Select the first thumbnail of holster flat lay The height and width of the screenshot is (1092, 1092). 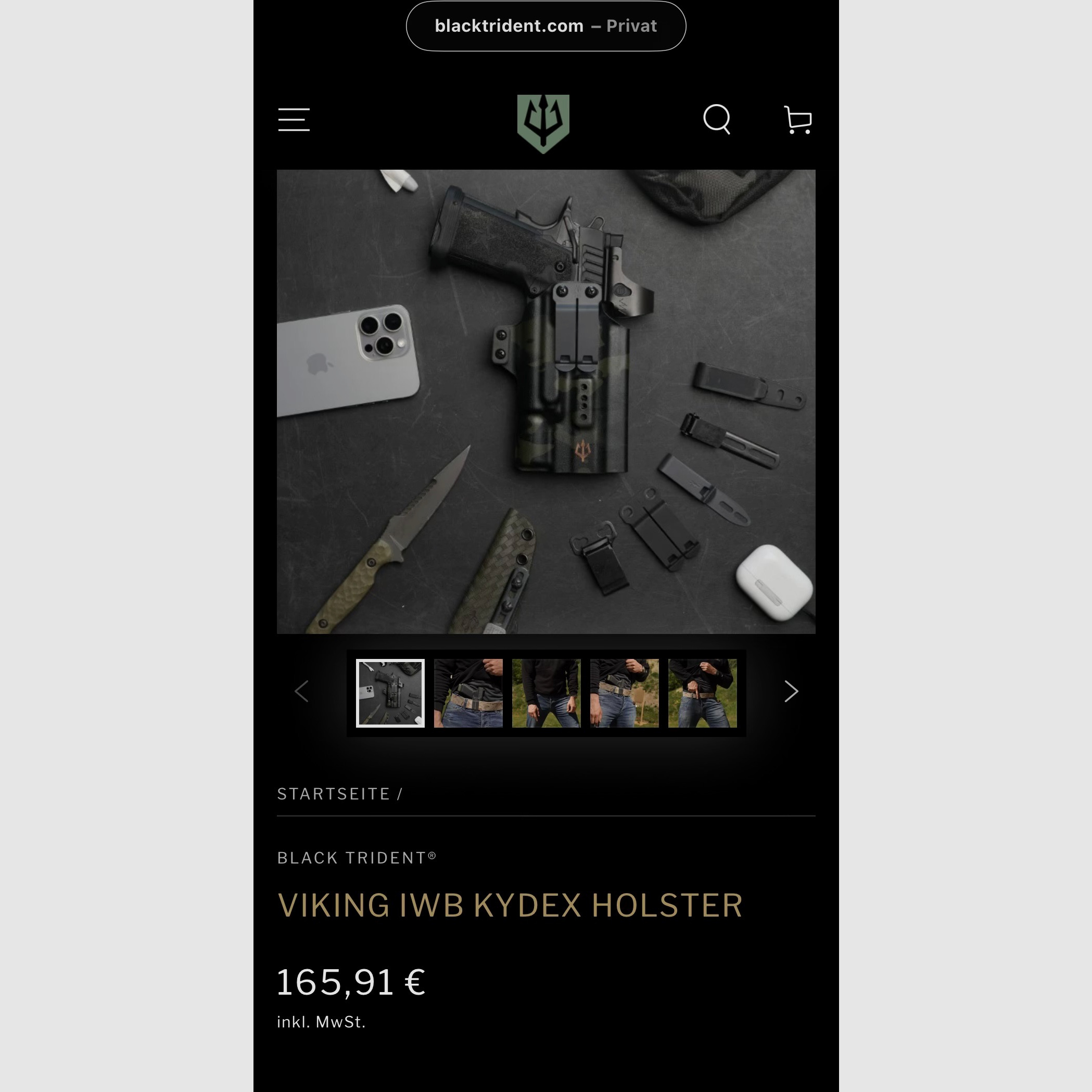(390, 693)
